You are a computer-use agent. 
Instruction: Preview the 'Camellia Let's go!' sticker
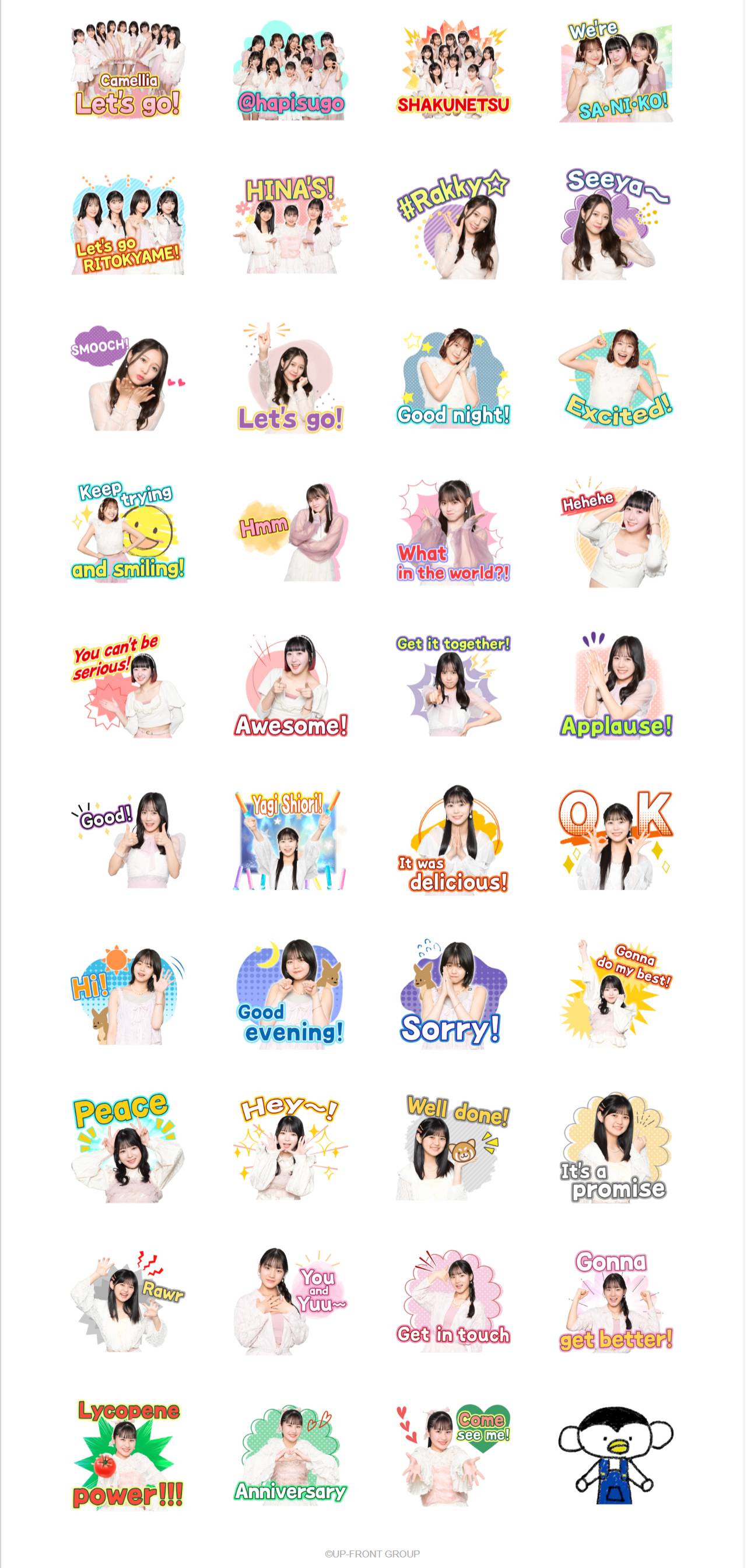(x=128, y=71)
